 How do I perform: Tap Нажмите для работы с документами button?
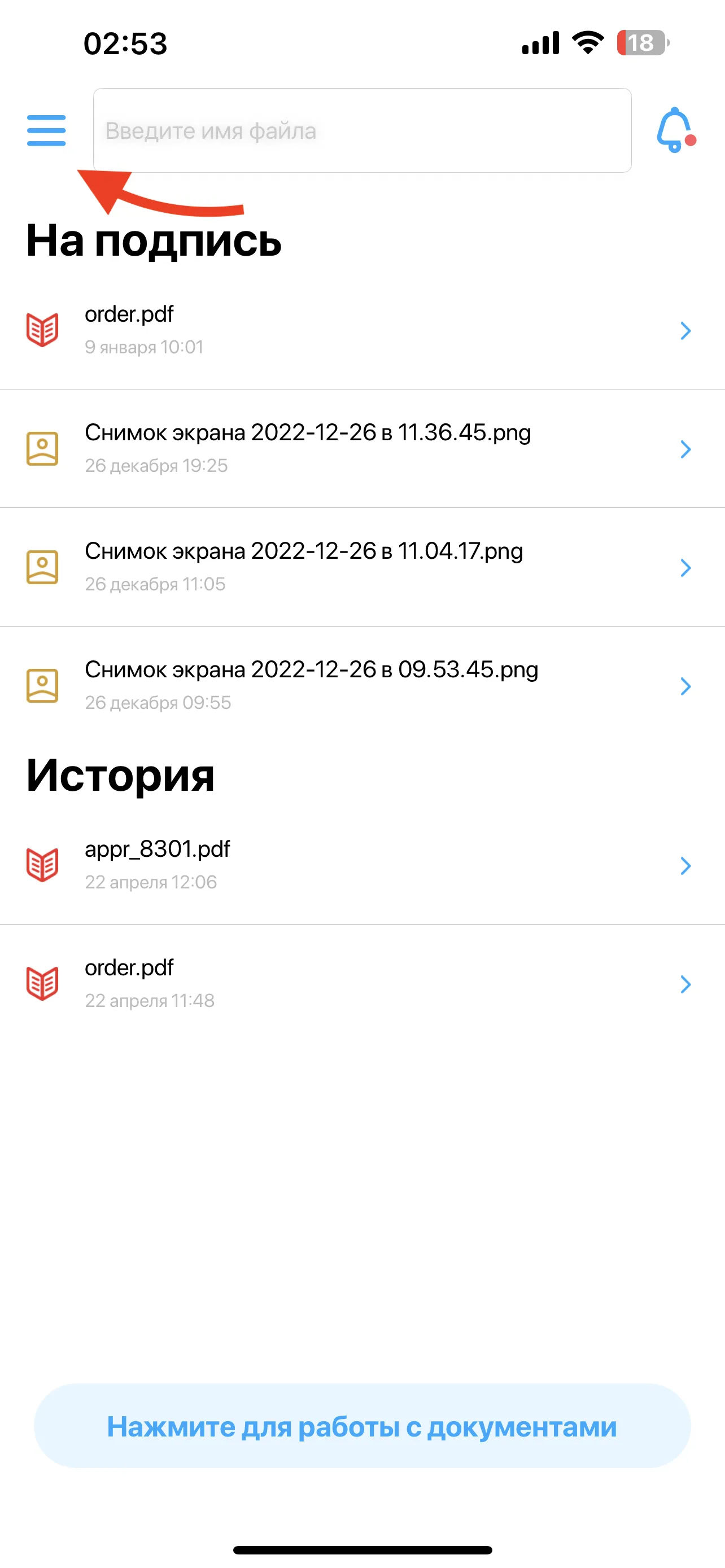pyautogui.click(x=362, y=1426)
